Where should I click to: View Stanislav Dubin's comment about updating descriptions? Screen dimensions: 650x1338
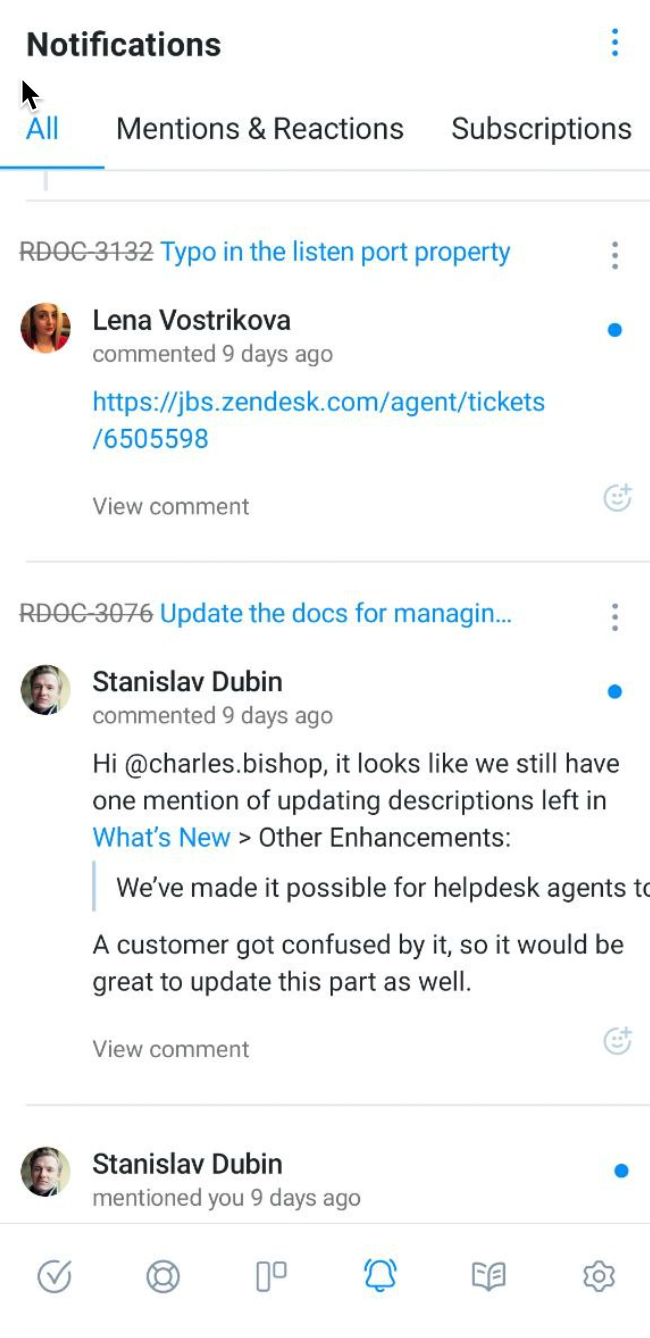click(x=170, y=1049)
